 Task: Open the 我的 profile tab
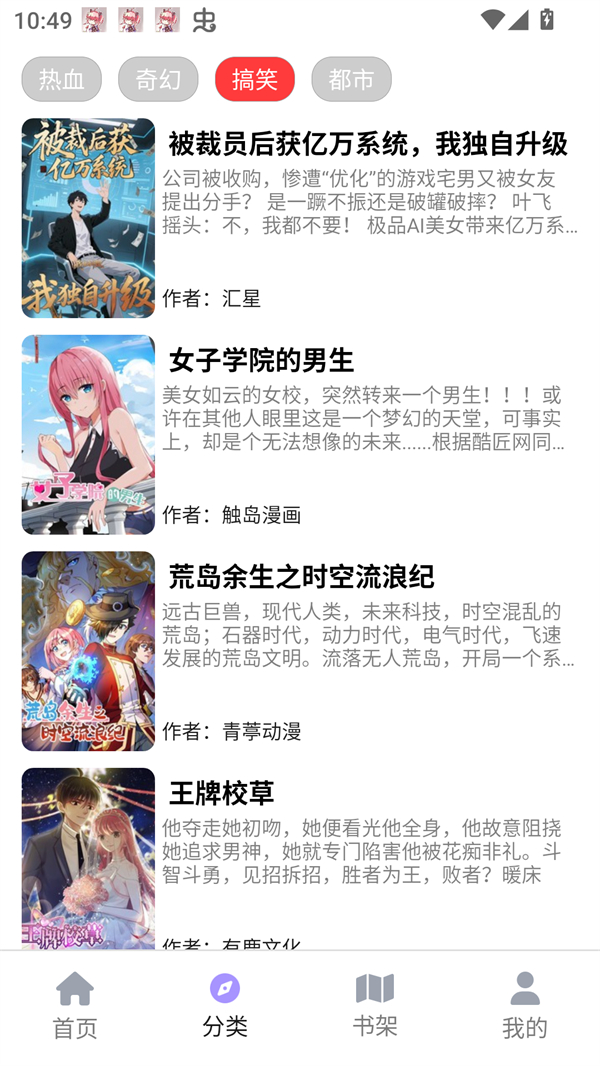pyautogui.click(x=525, y=1005)
